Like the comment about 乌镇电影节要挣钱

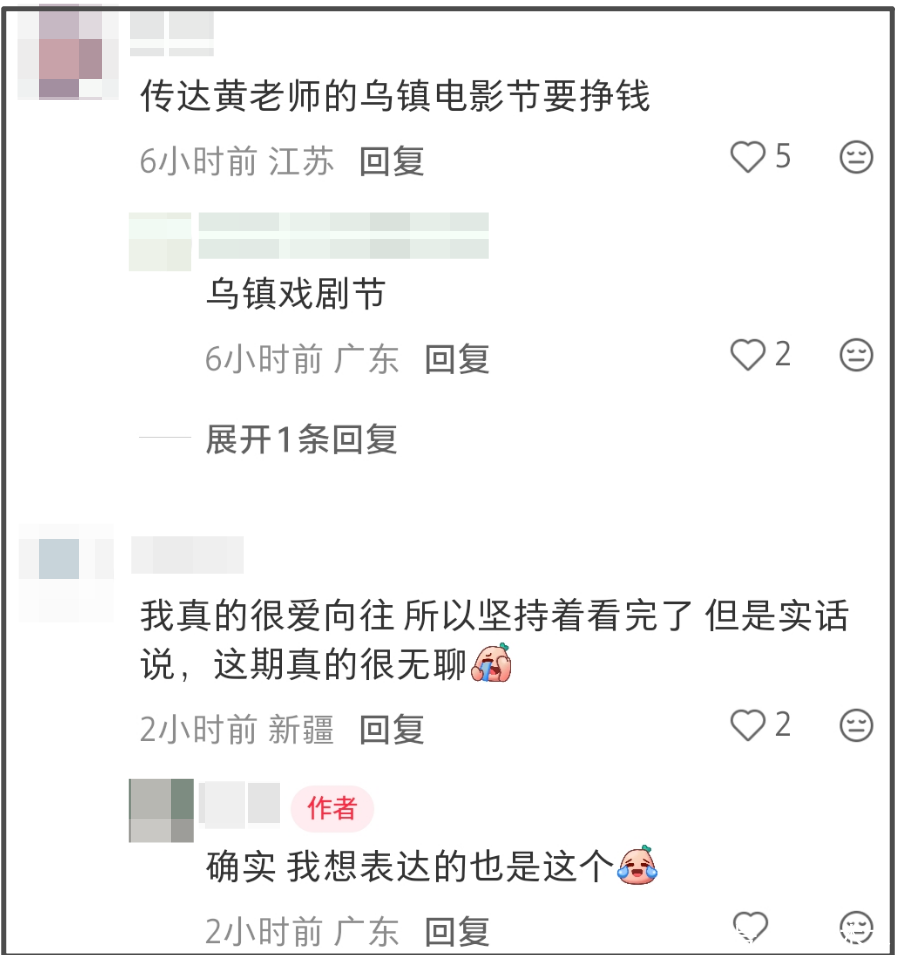[748, 157]
